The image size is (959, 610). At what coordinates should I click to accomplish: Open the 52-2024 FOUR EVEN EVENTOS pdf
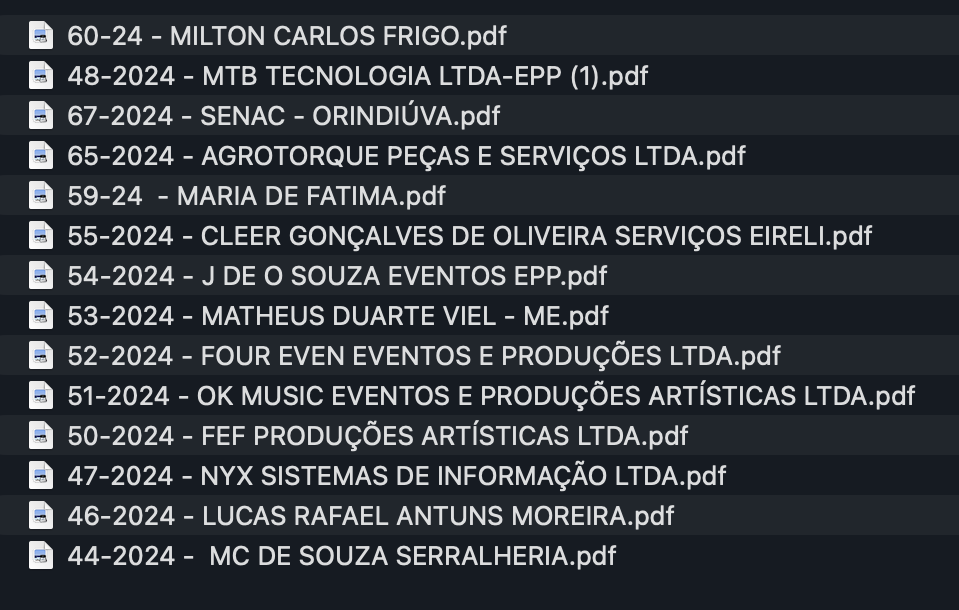click(x=424, y=356)
